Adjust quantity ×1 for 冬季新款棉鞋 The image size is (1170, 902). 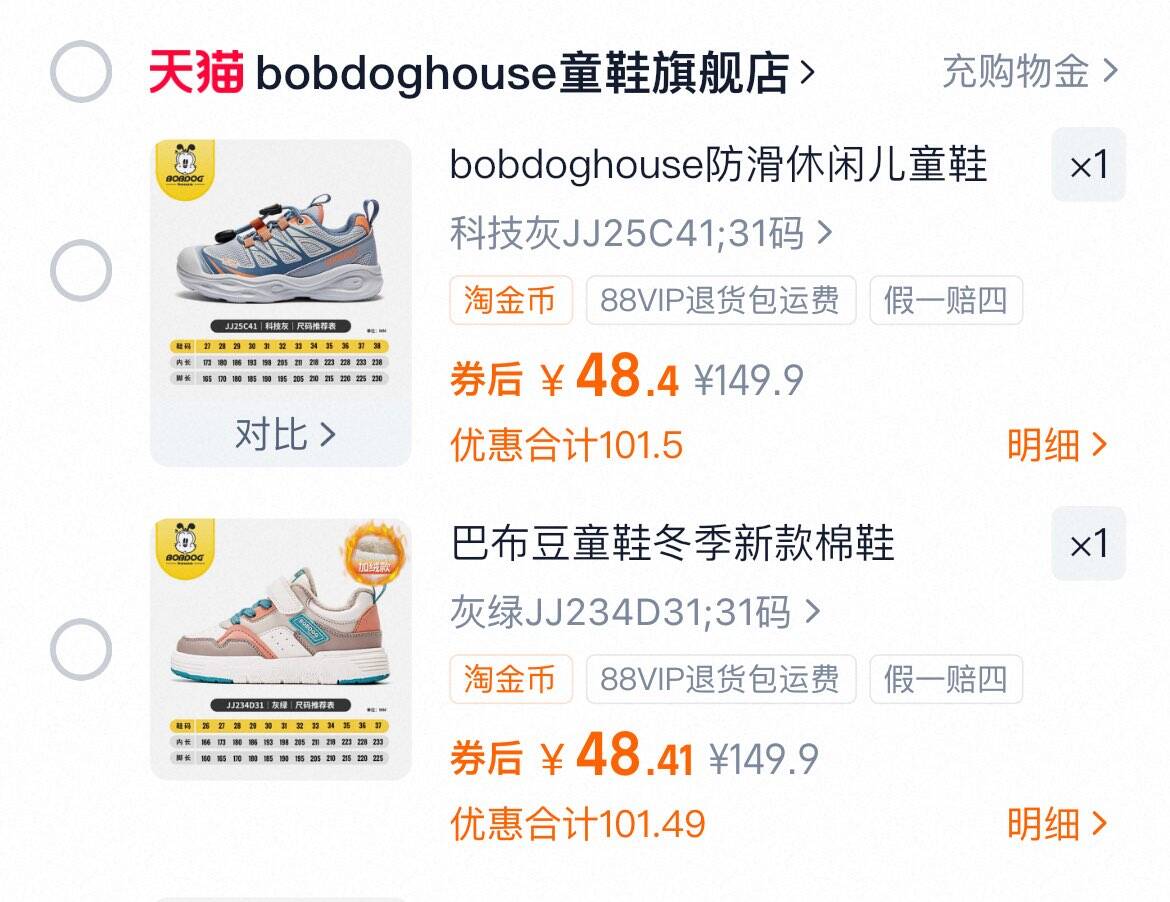click(x=1088, y=545)
